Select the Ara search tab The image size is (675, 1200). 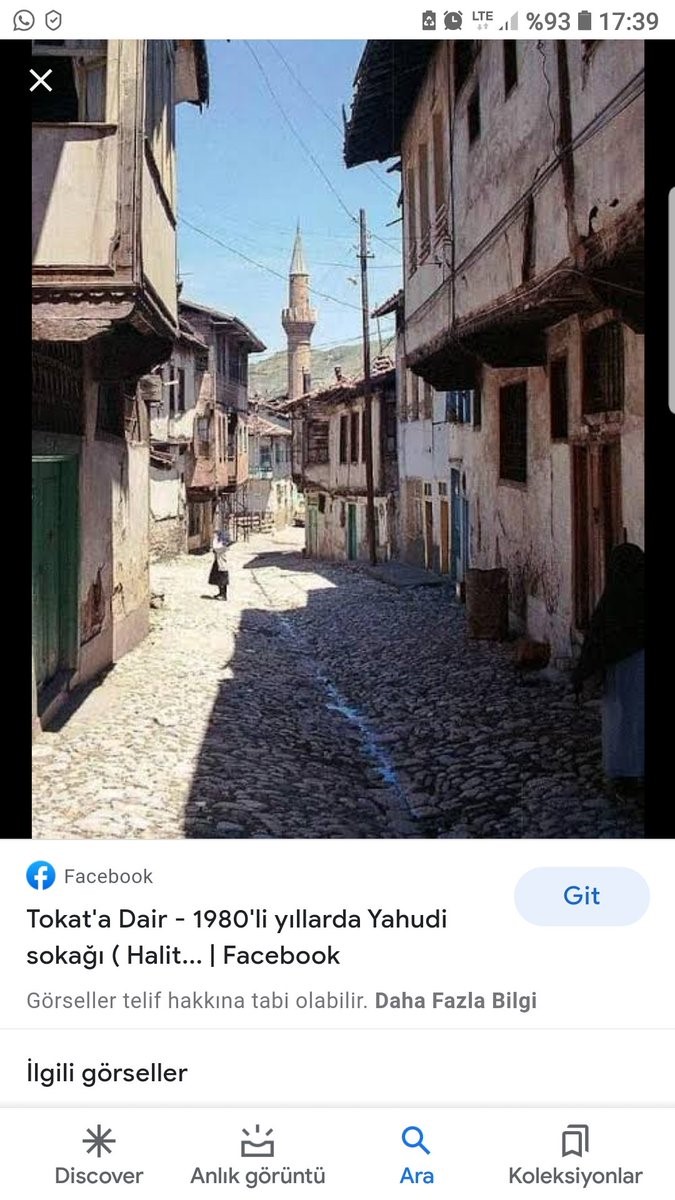point(416,1155)
